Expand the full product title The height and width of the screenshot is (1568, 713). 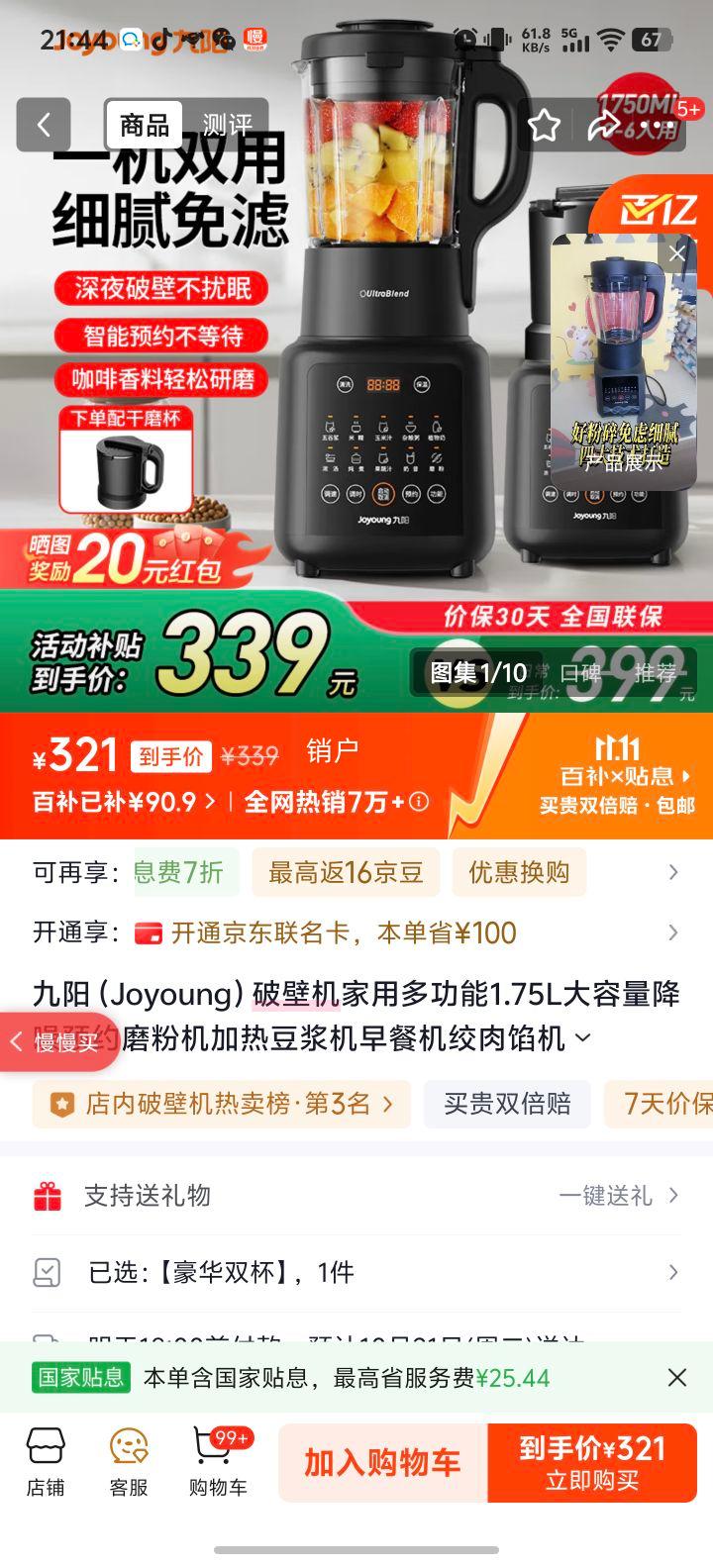pyautogui.click(x=583, y=1038)
